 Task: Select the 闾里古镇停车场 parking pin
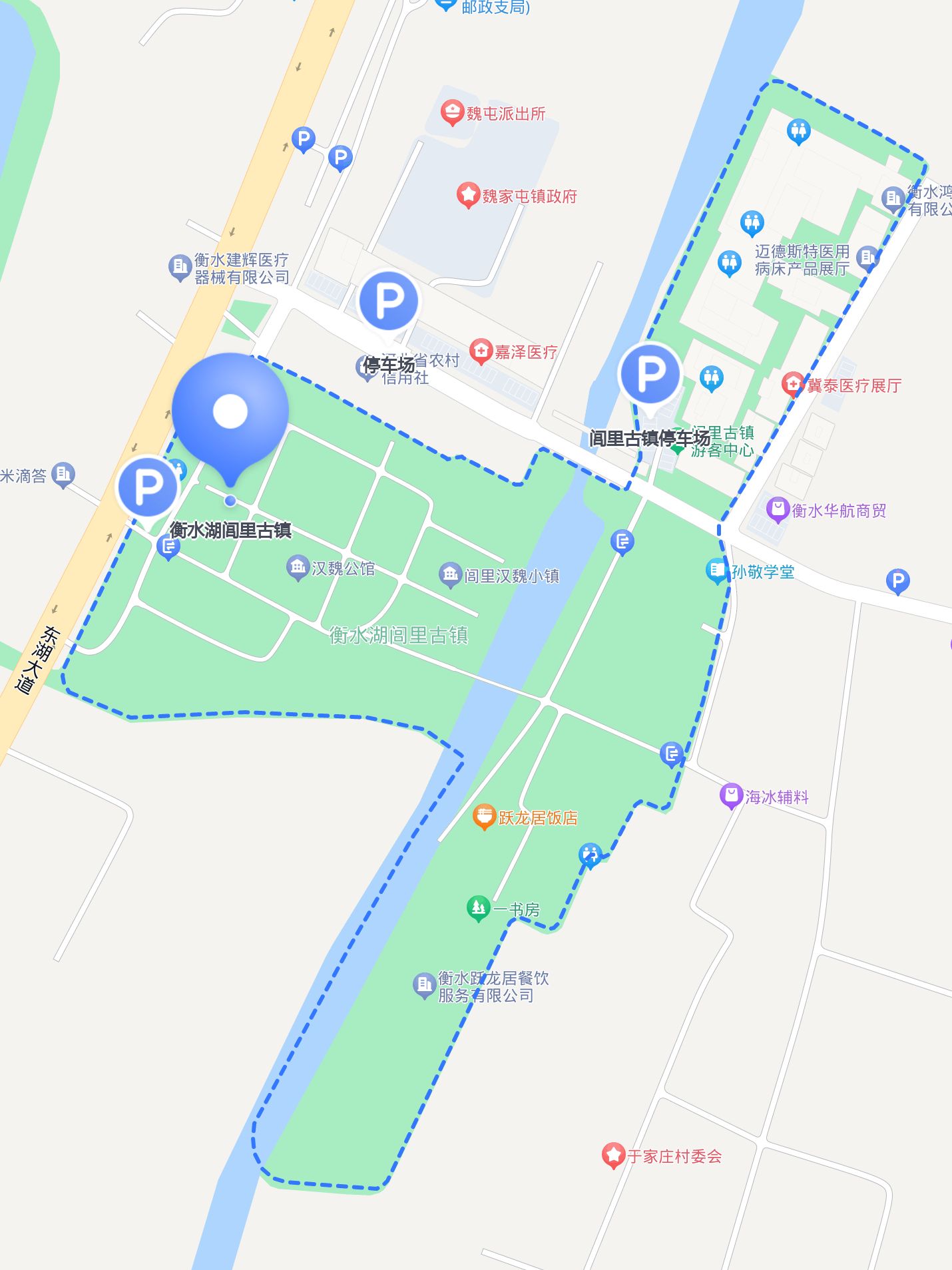[x=650, y=374]
